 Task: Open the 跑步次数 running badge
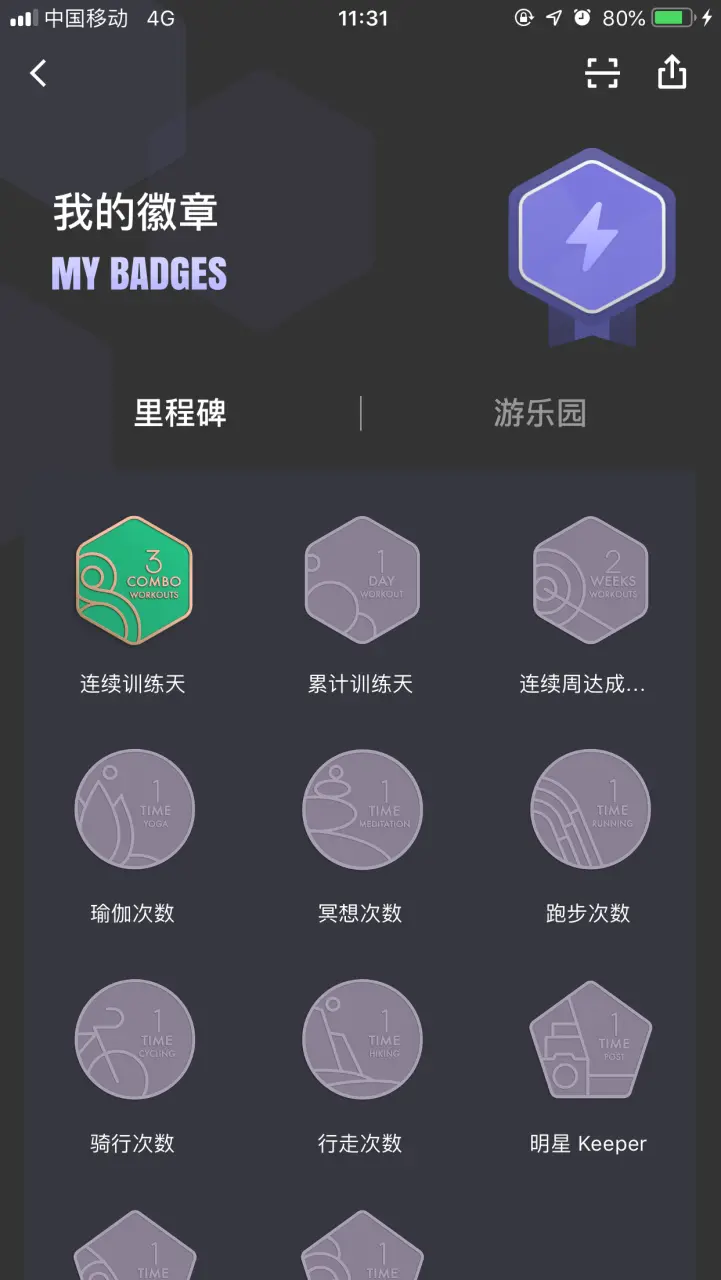pyautogui.click(x=590, y=810)
